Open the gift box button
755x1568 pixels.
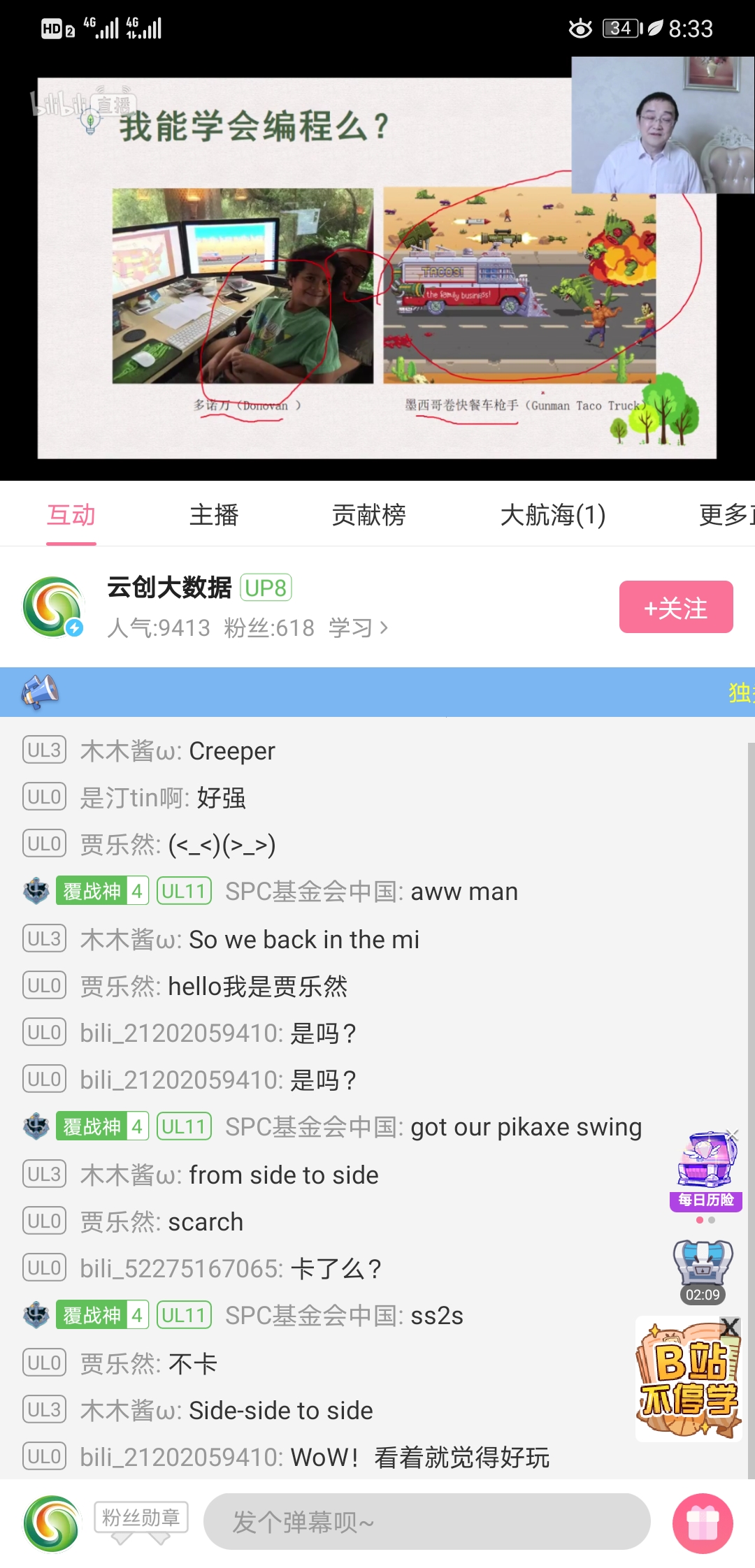pos(703,1523)
